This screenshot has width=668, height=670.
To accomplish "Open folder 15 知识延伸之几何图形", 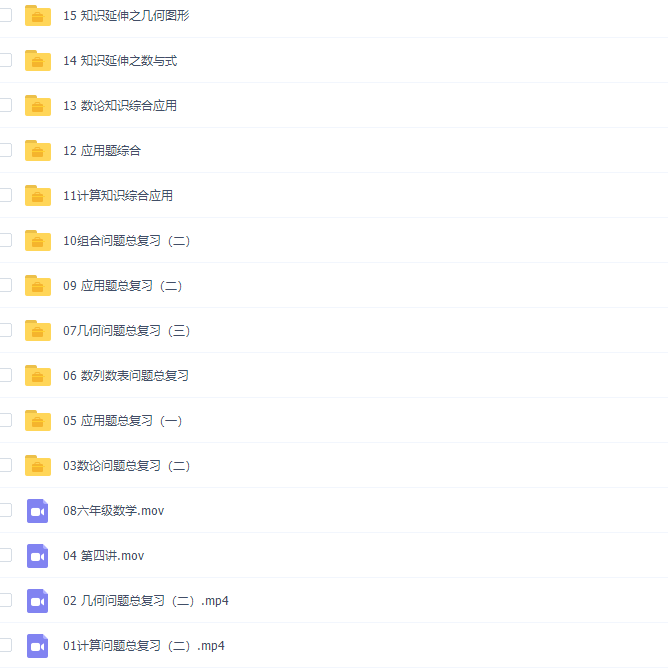I will point(125,16).
